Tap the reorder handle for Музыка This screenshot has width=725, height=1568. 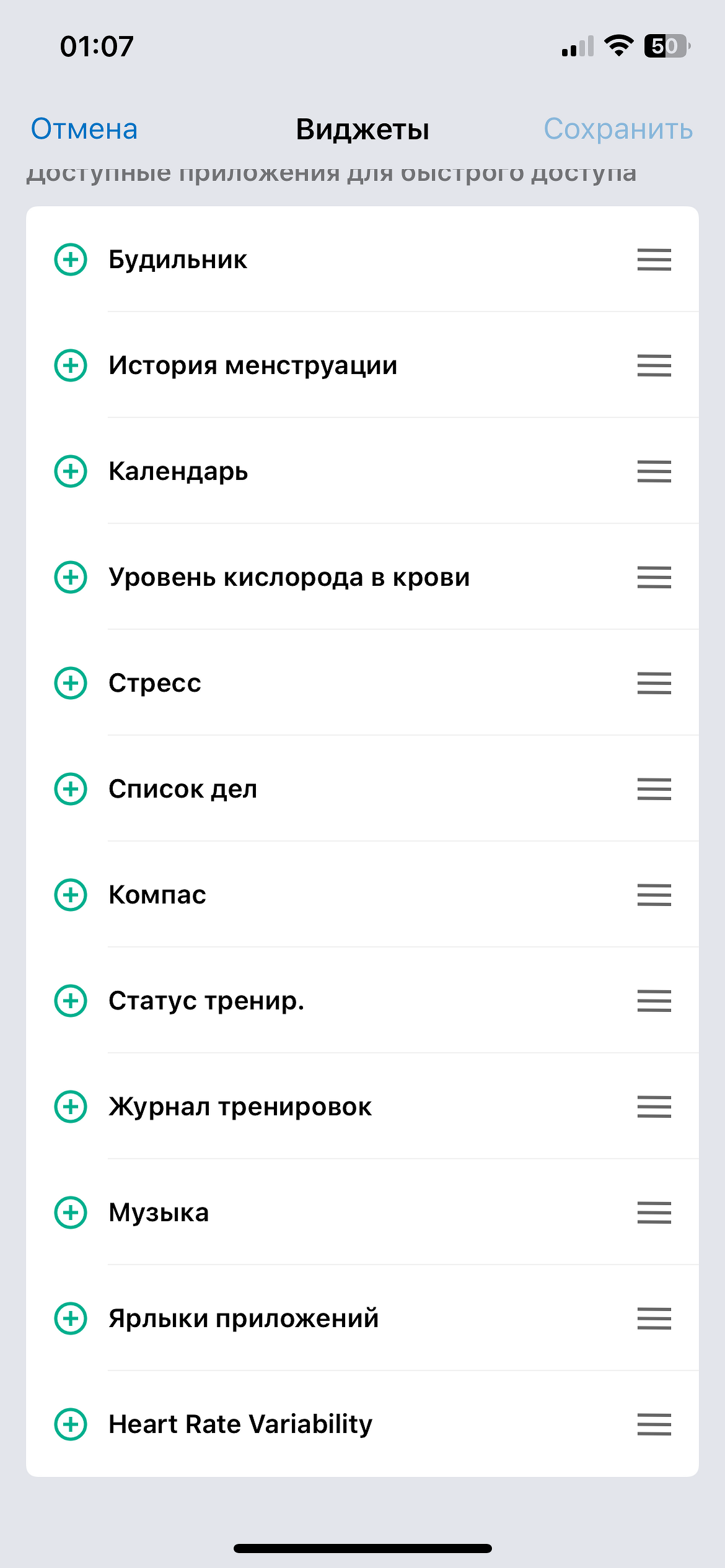point(654,1213)
